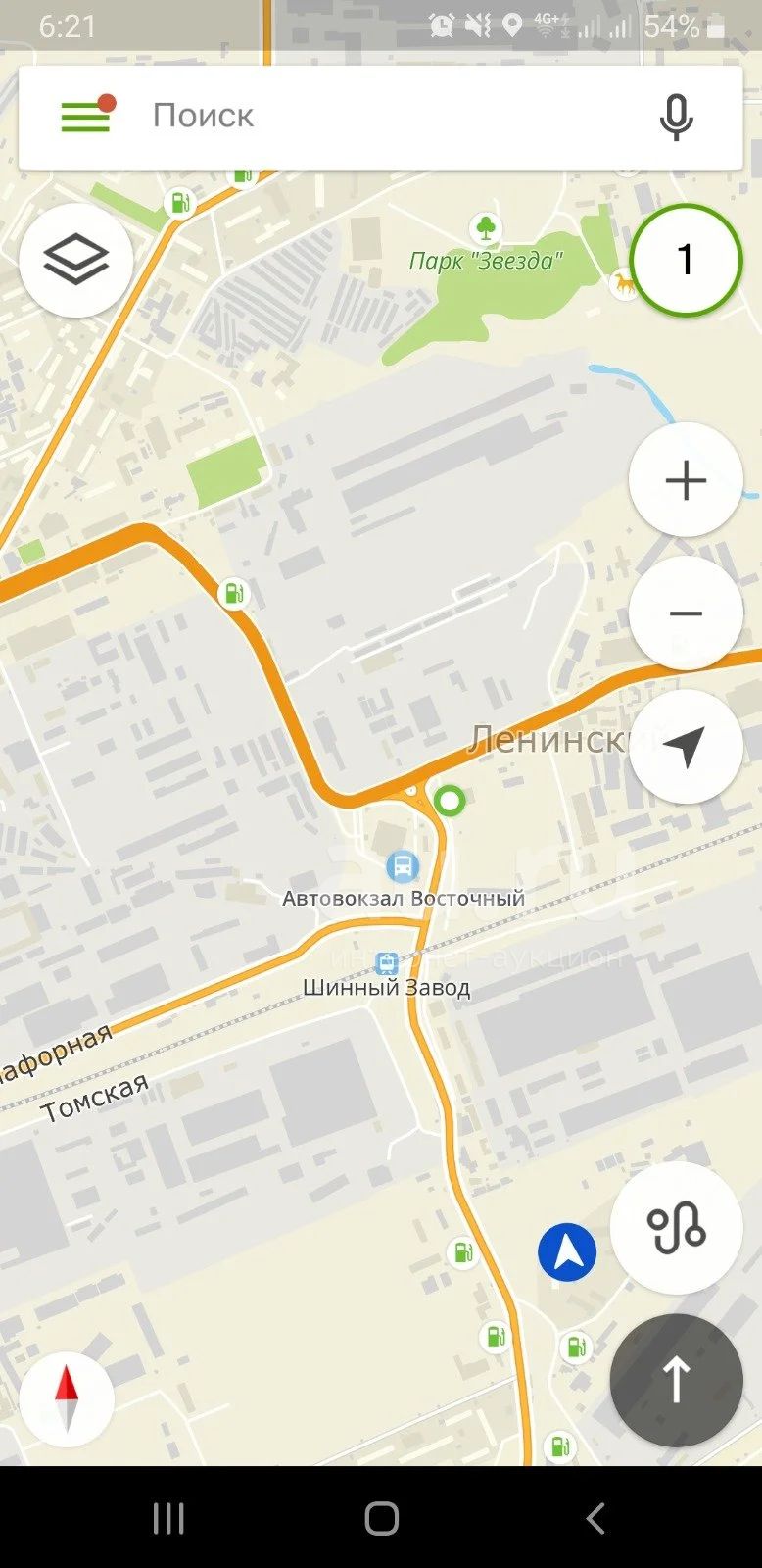Reset map orientation with the compass
The height and width of the screenshot is (1568, 762).
pyautogui.click(x=67, y=1398)
